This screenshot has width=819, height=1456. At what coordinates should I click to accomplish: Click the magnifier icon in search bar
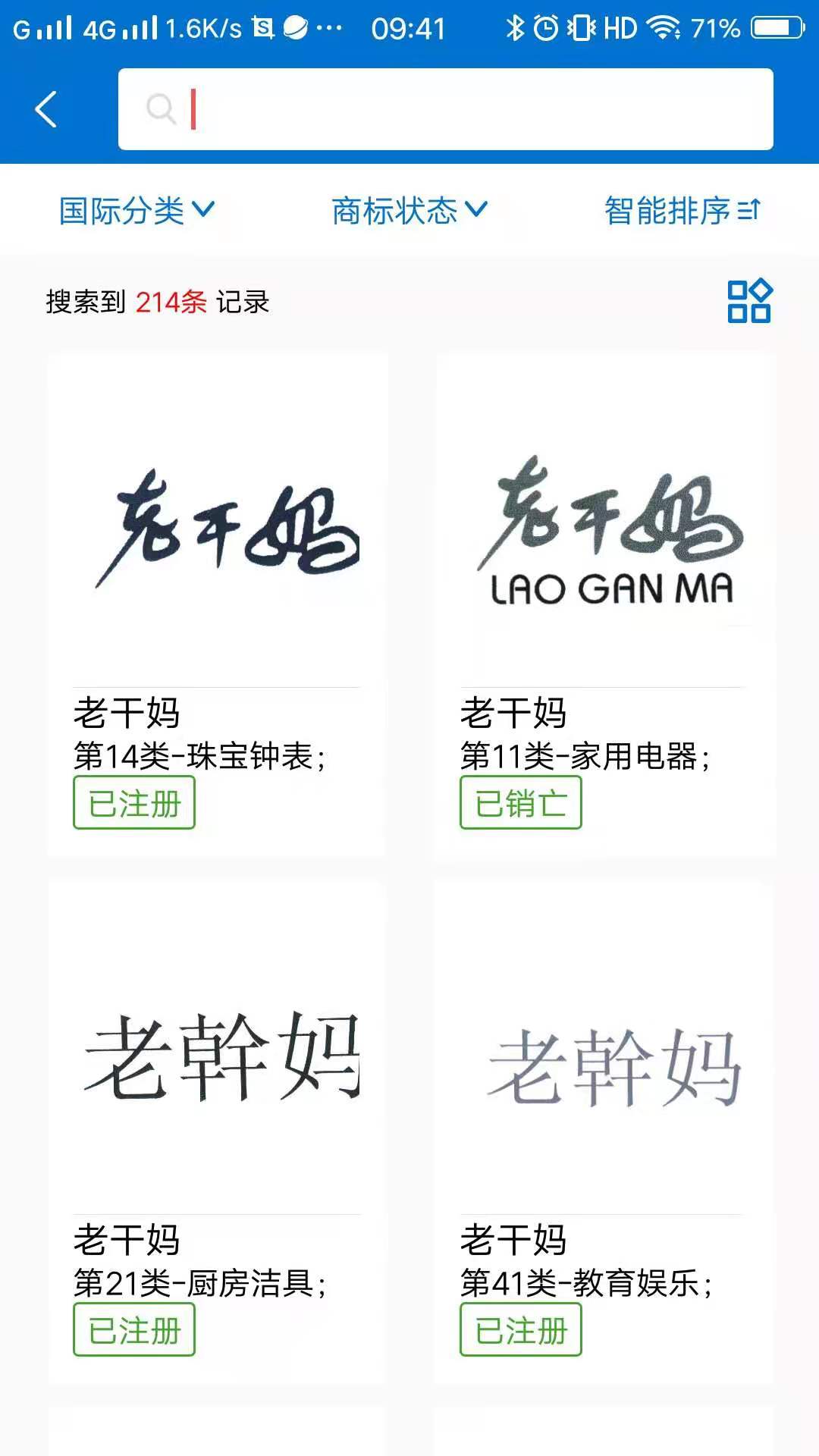[162, 108]
